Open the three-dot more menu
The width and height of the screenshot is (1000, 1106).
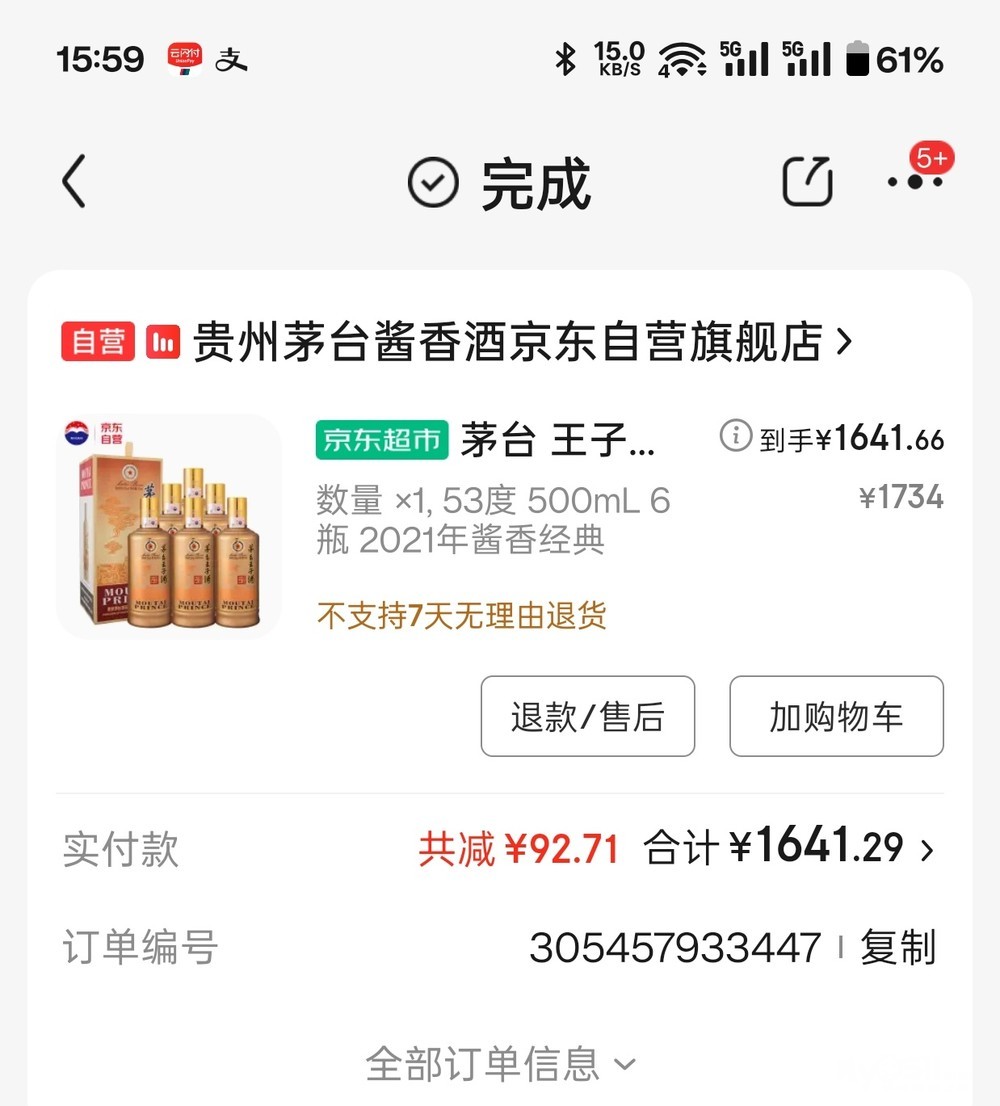(914, 182)
